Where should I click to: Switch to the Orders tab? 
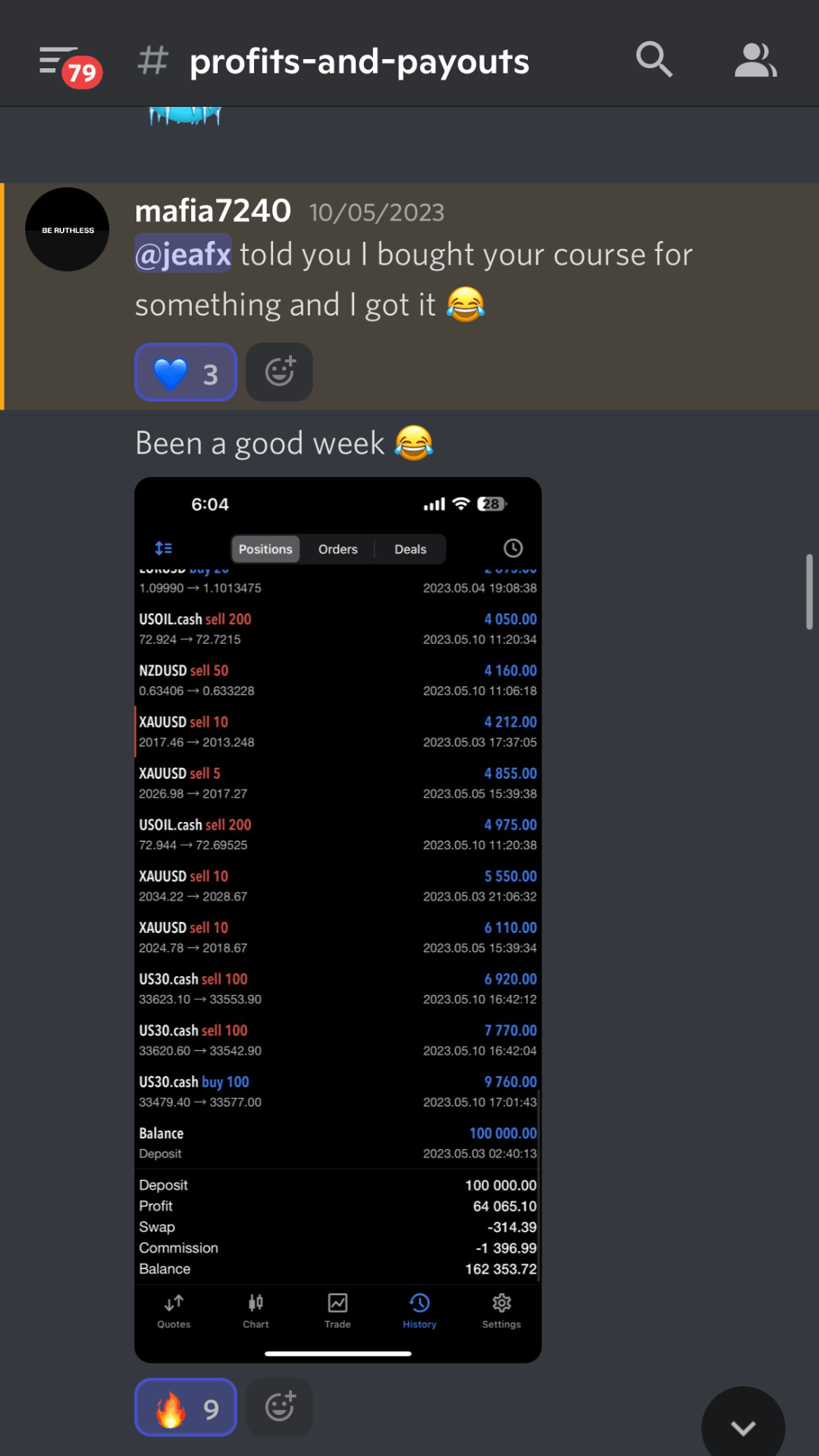(x=337, y=548)
